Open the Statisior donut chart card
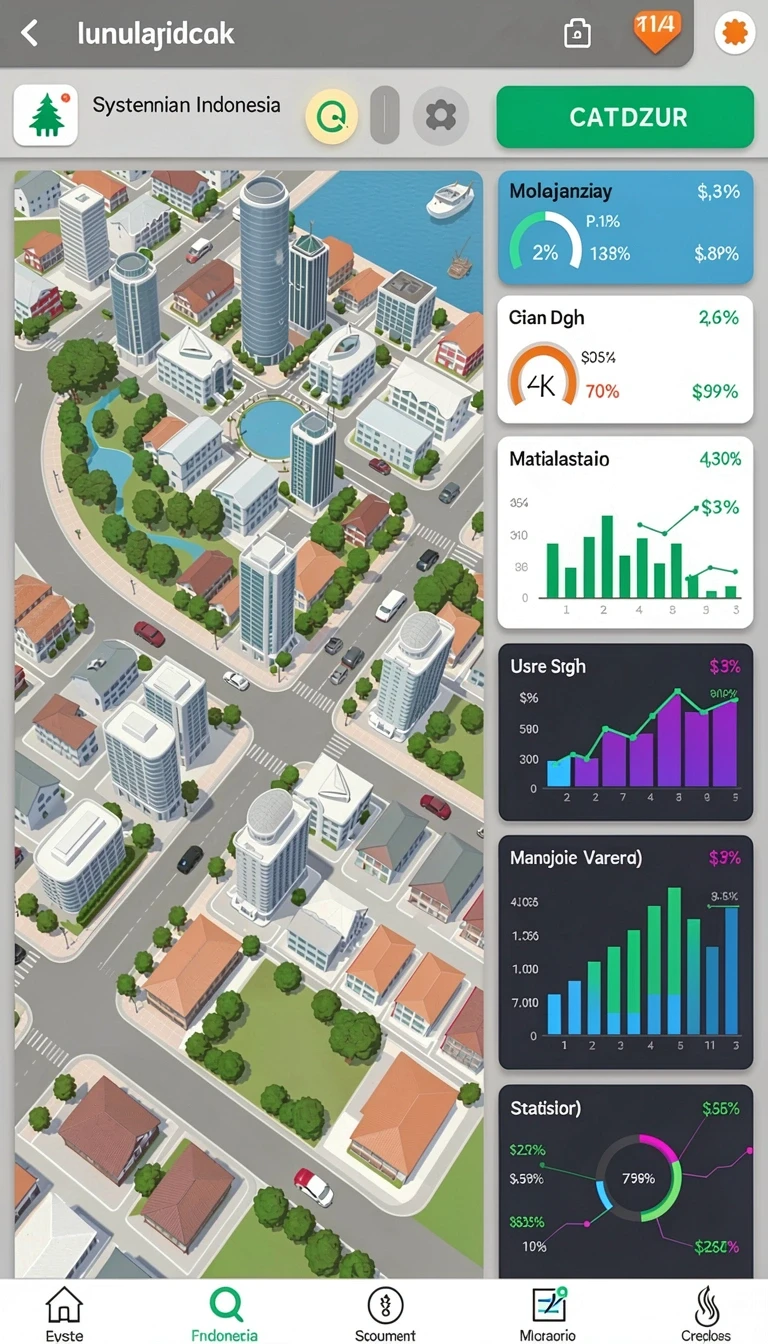 click(625, 1182)
